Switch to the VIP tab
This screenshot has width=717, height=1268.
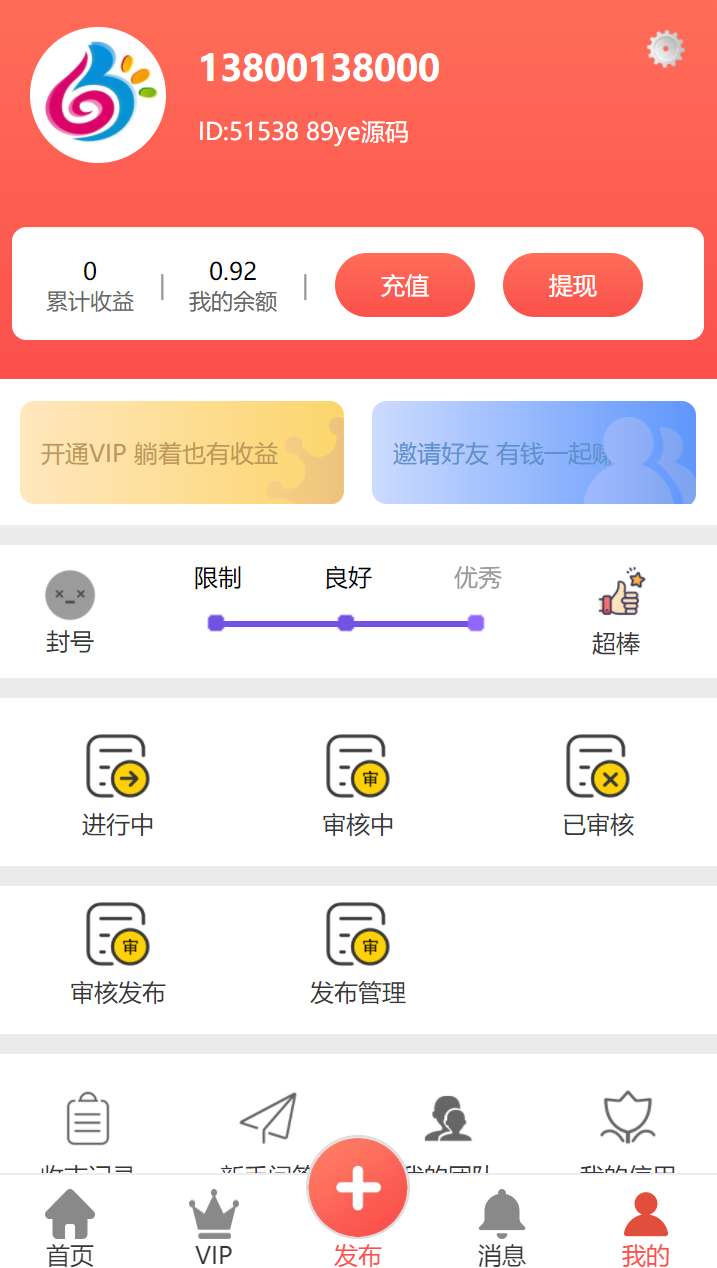(213, 1228)
